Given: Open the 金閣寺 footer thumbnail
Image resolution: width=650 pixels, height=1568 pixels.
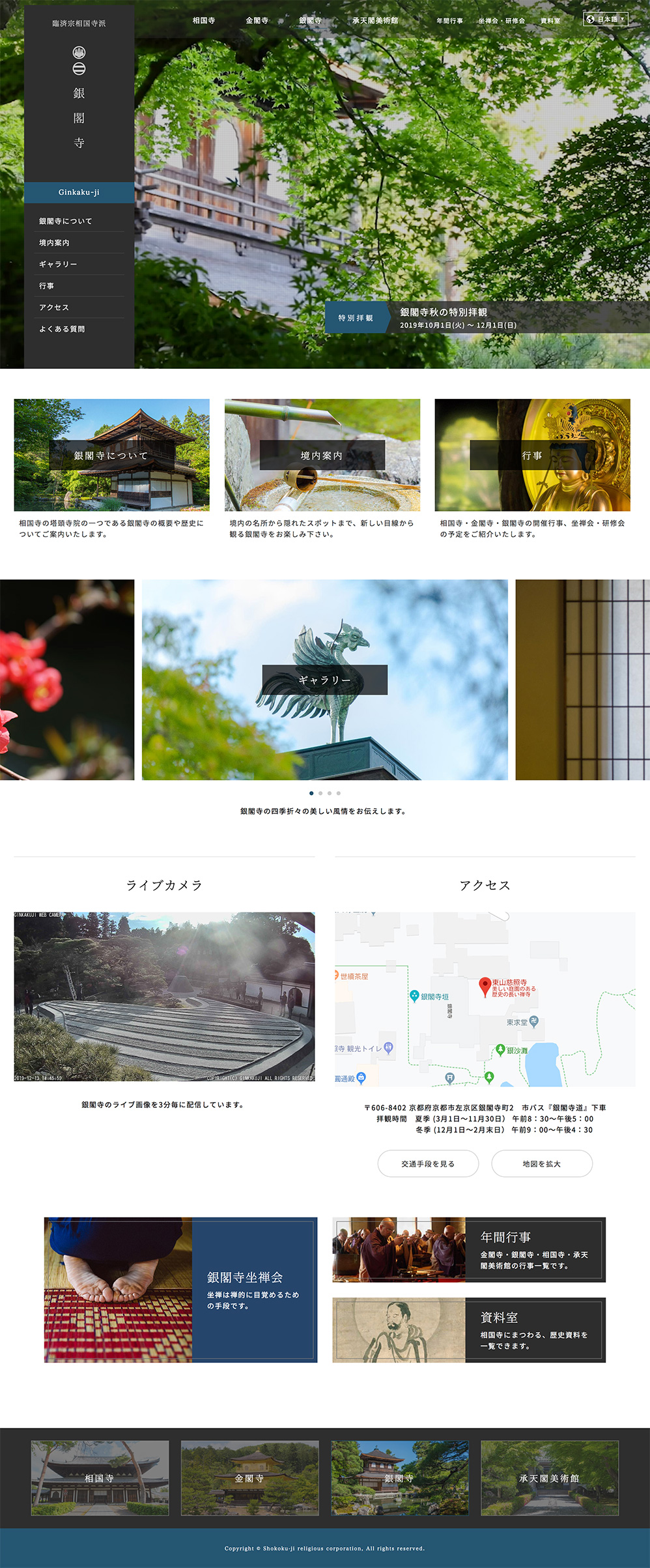Looking at the screenshot, I should pyautogui.click(x=249, y=1478).
